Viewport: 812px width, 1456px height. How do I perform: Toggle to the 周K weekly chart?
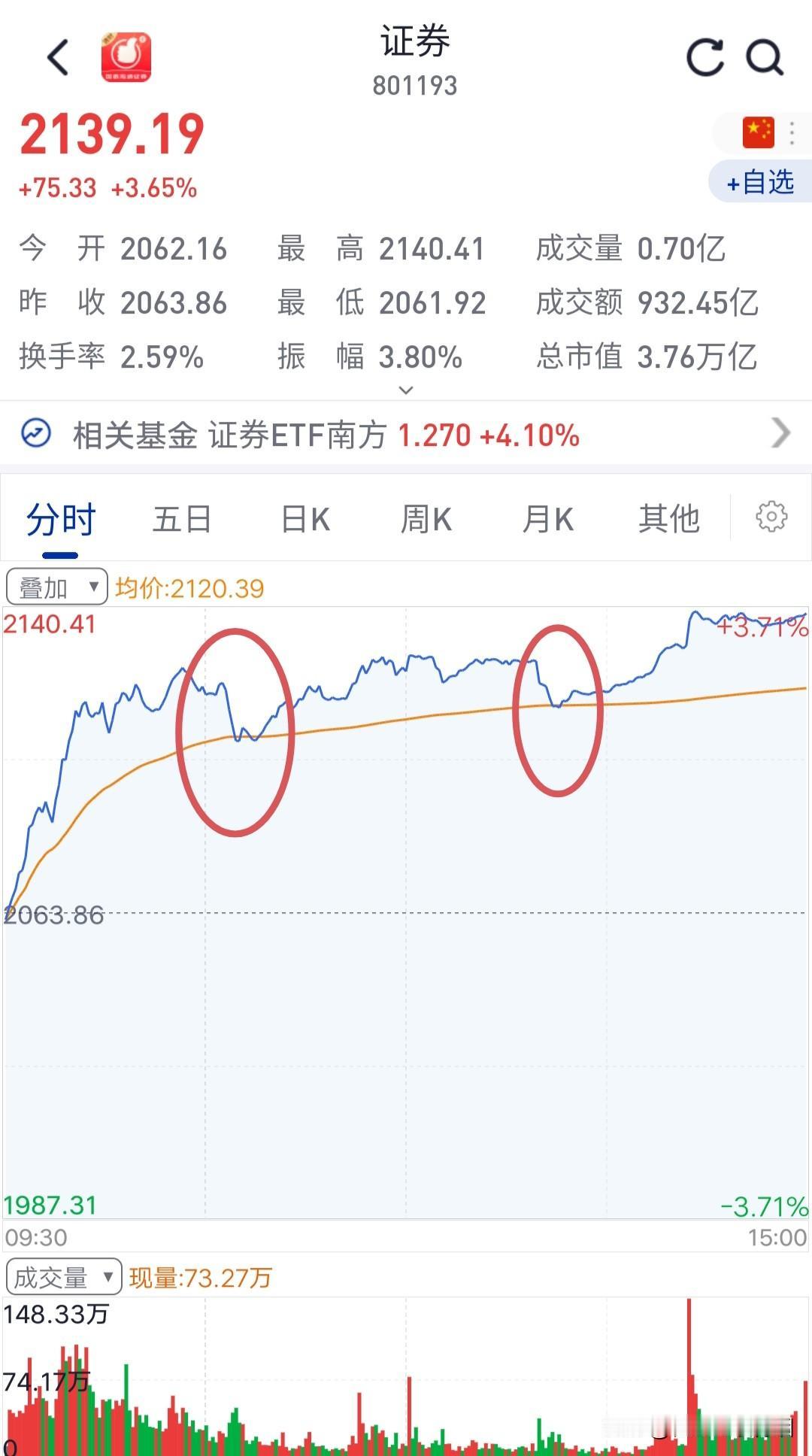(426, 518)
